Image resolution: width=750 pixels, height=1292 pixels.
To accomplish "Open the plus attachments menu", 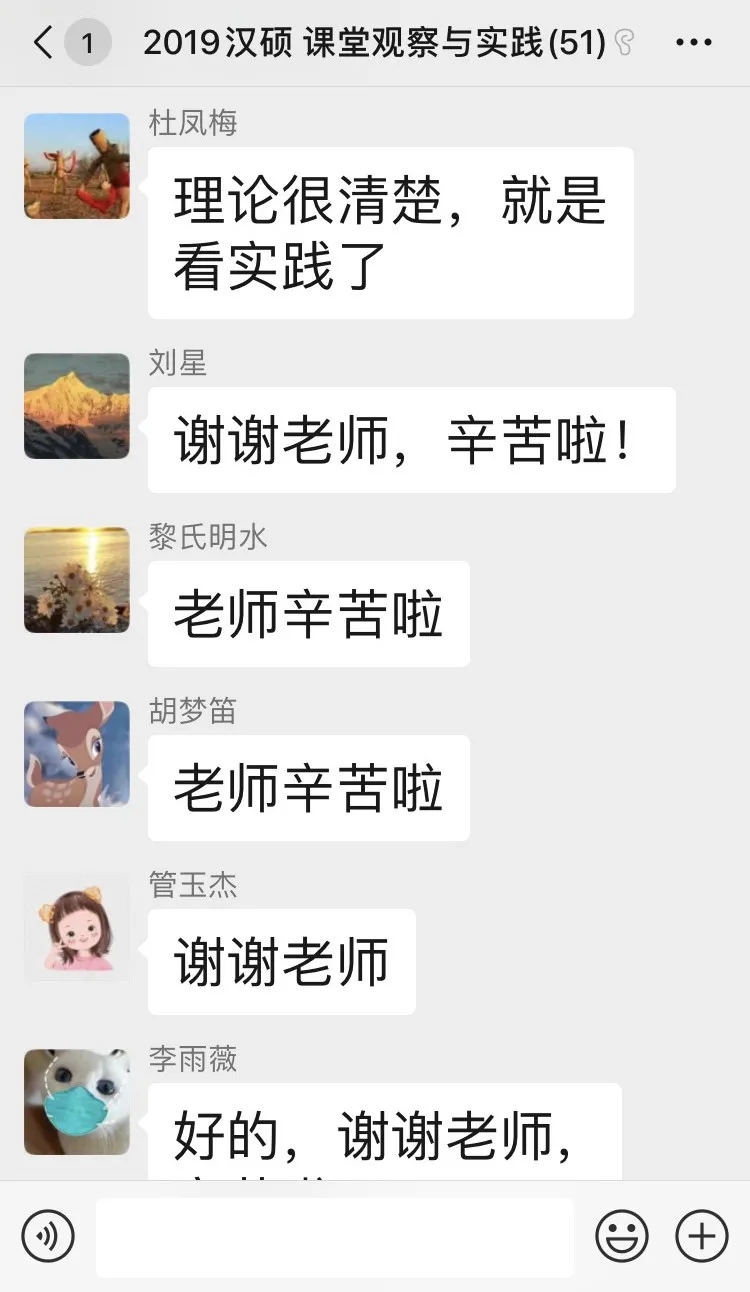I will tap(702, 1236).
